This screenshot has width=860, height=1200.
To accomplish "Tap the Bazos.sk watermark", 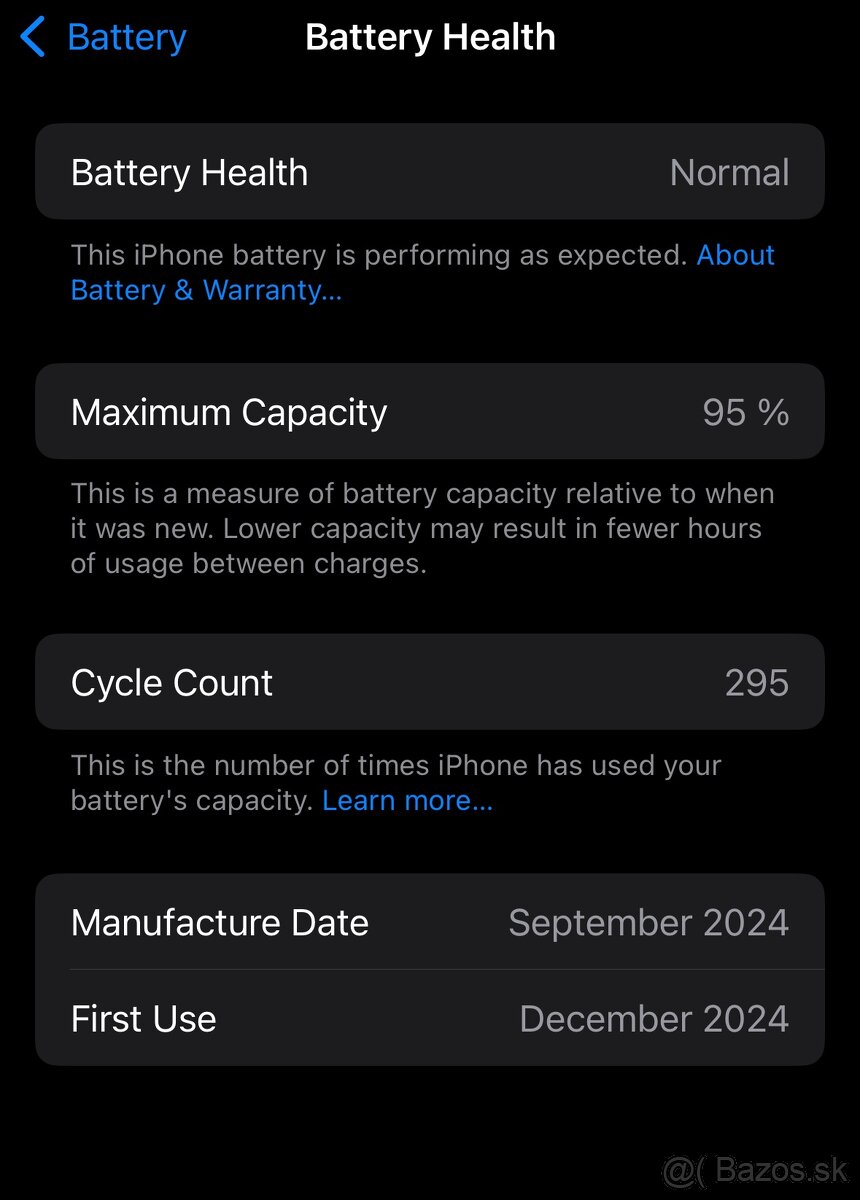I will (755, 1170).
